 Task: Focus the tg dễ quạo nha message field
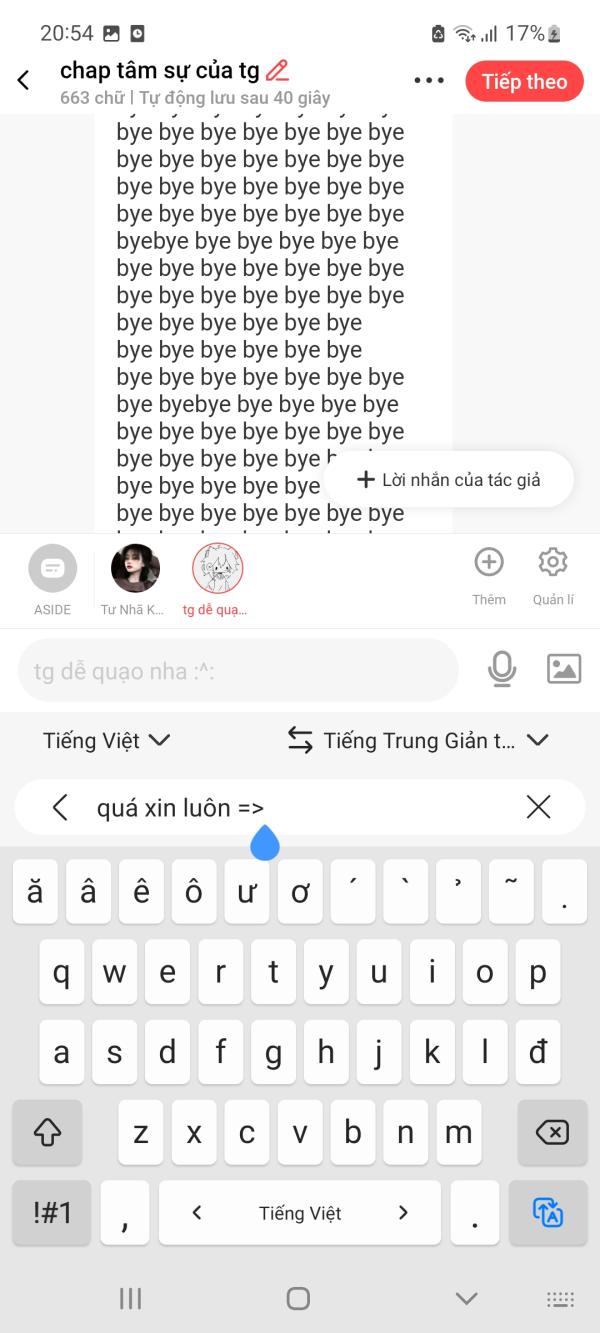pyautogui.click(x=238, y=670)
